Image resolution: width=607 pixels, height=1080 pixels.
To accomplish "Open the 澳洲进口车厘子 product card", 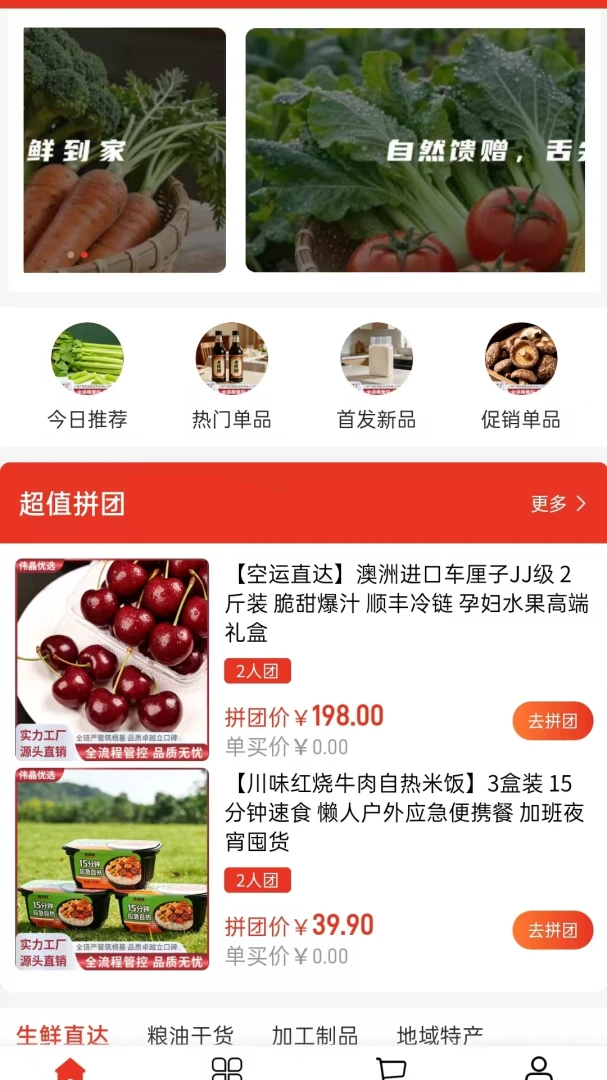I will (x=303, y=660).
